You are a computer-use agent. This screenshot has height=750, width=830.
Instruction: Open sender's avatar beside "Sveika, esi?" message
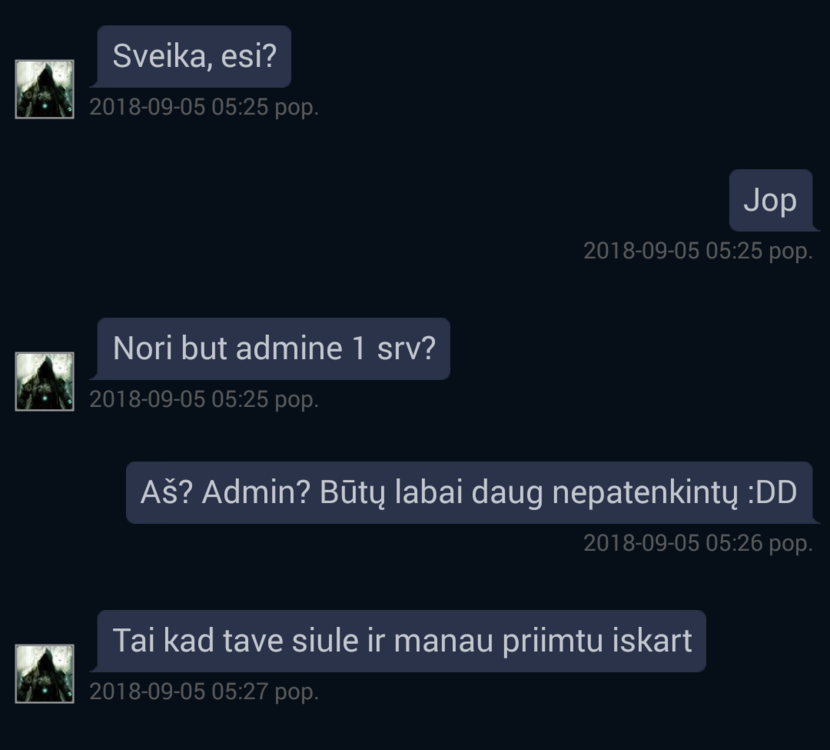click(45, 89)
